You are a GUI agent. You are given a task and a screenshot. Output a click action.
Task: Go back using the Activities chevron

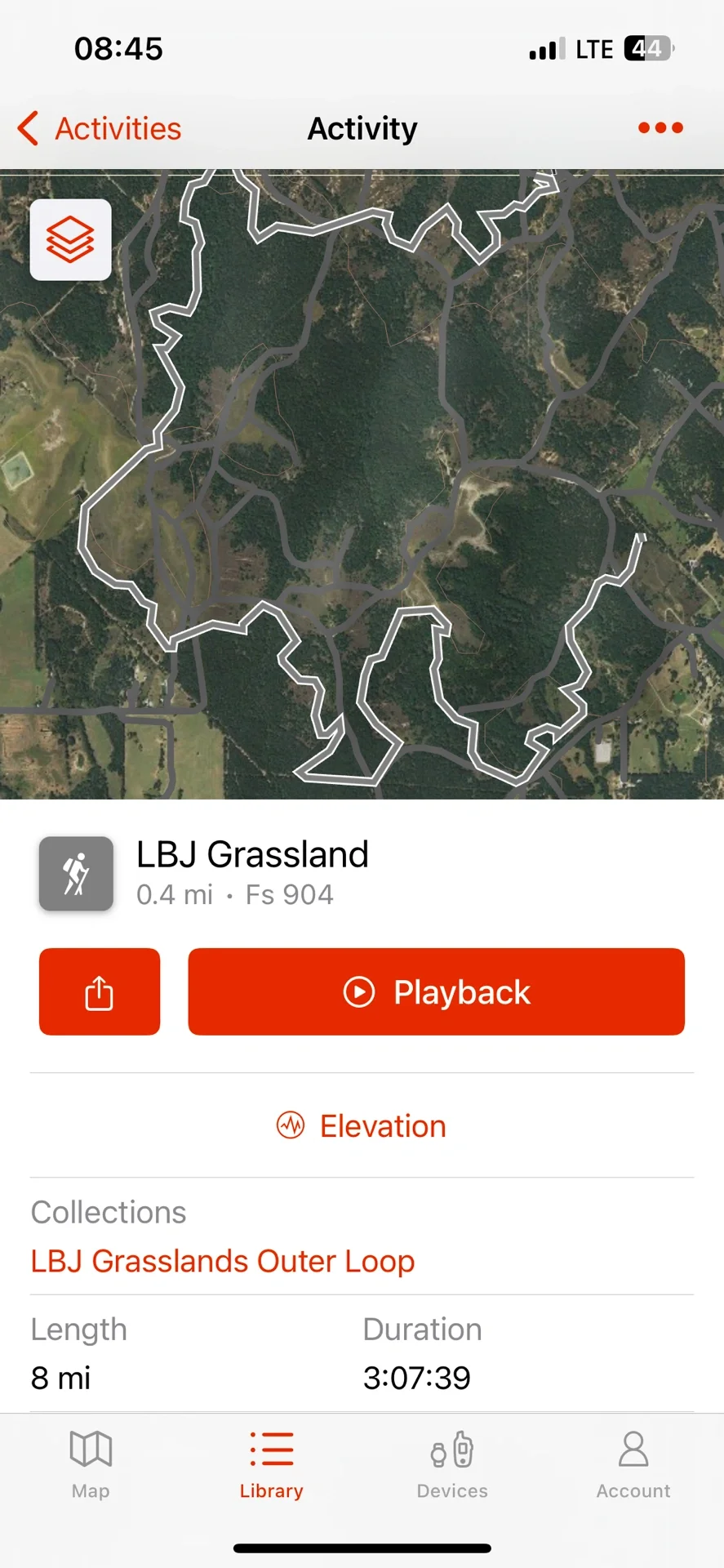(x=98, y=128)
